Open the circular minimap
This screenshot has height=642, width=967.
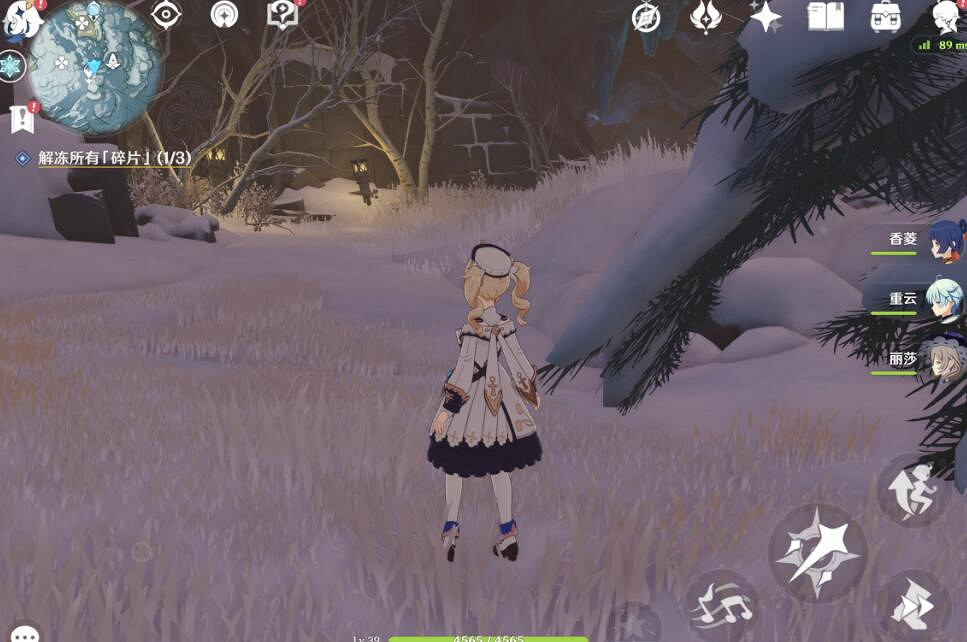[93, 68]
